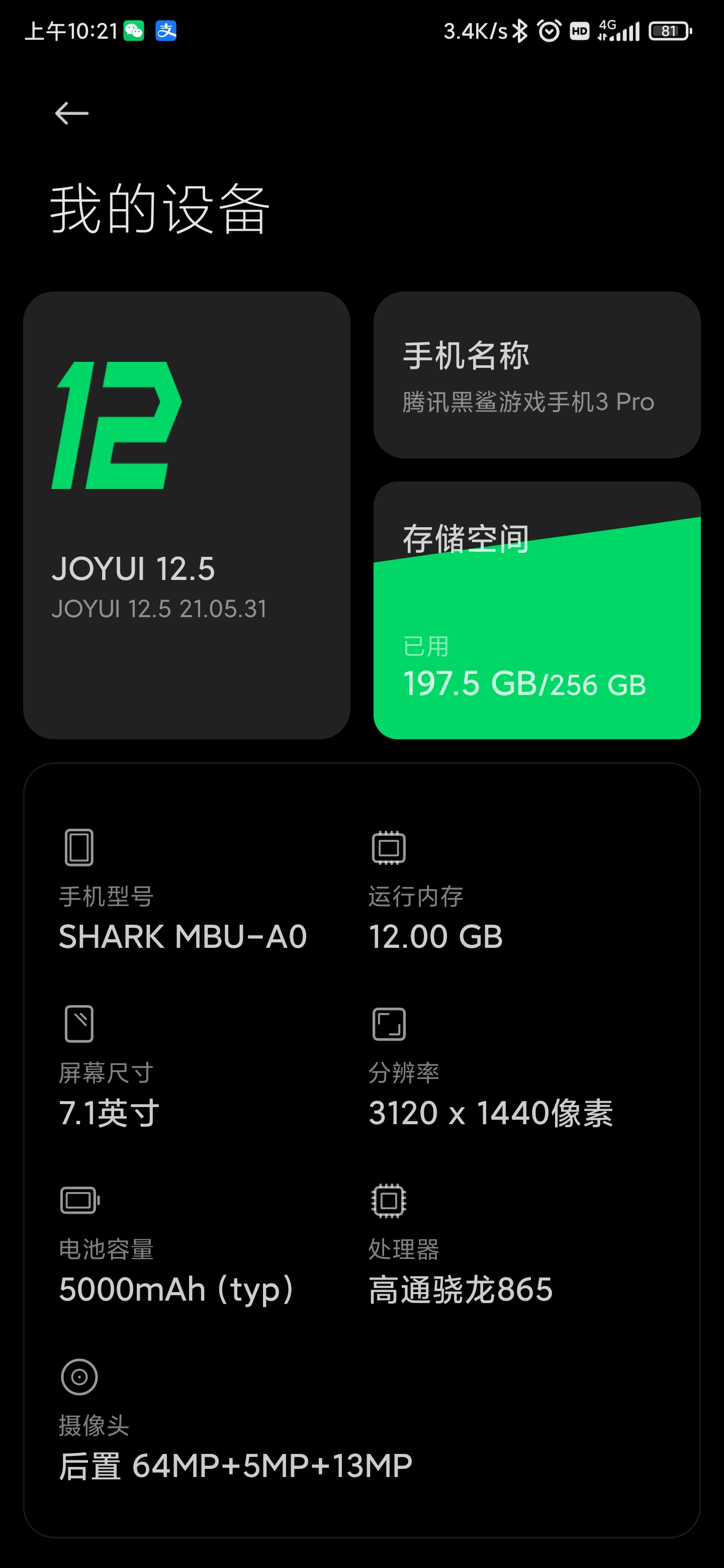Go back using the top arrow

click(x=72, y=113)
